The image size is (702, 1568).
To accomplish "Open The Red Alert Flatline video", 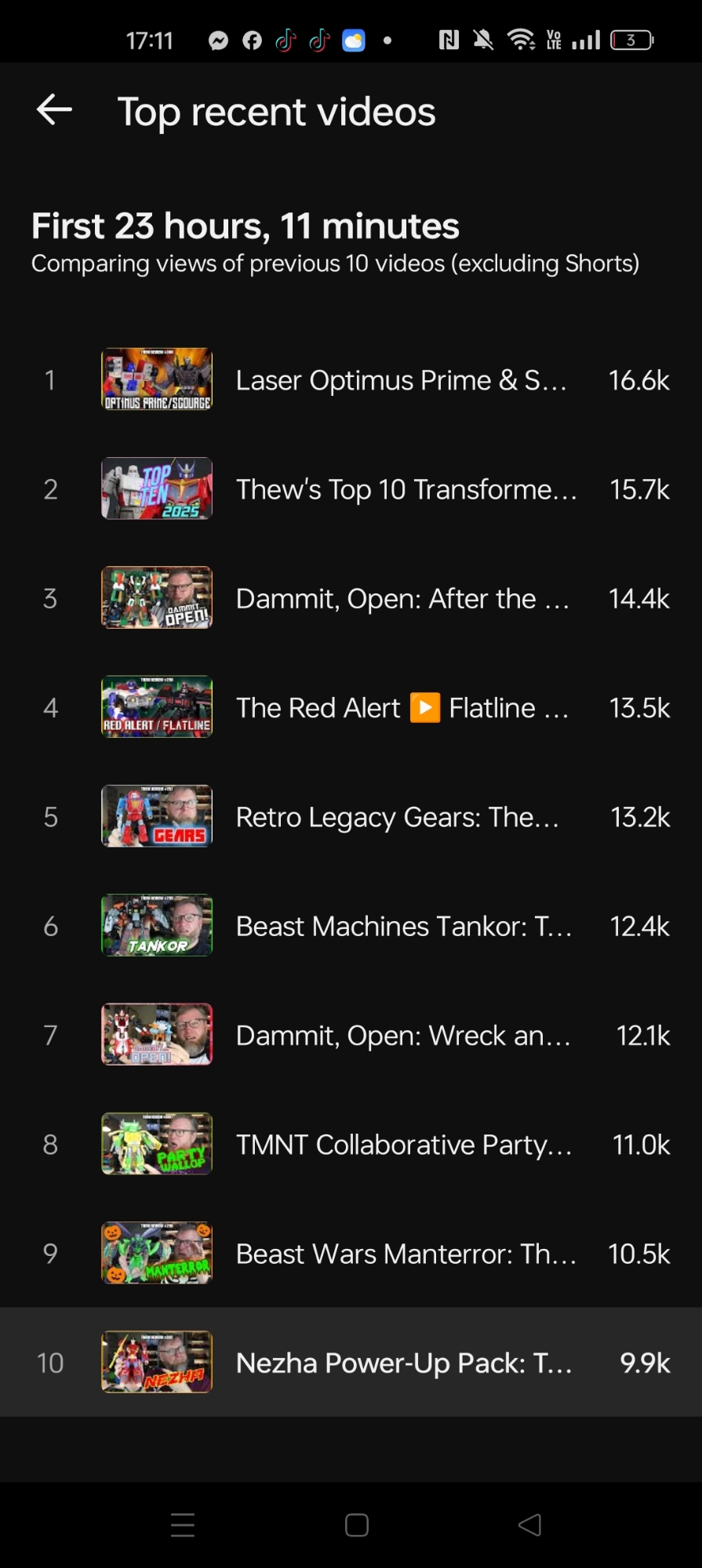I will point(402,708).
